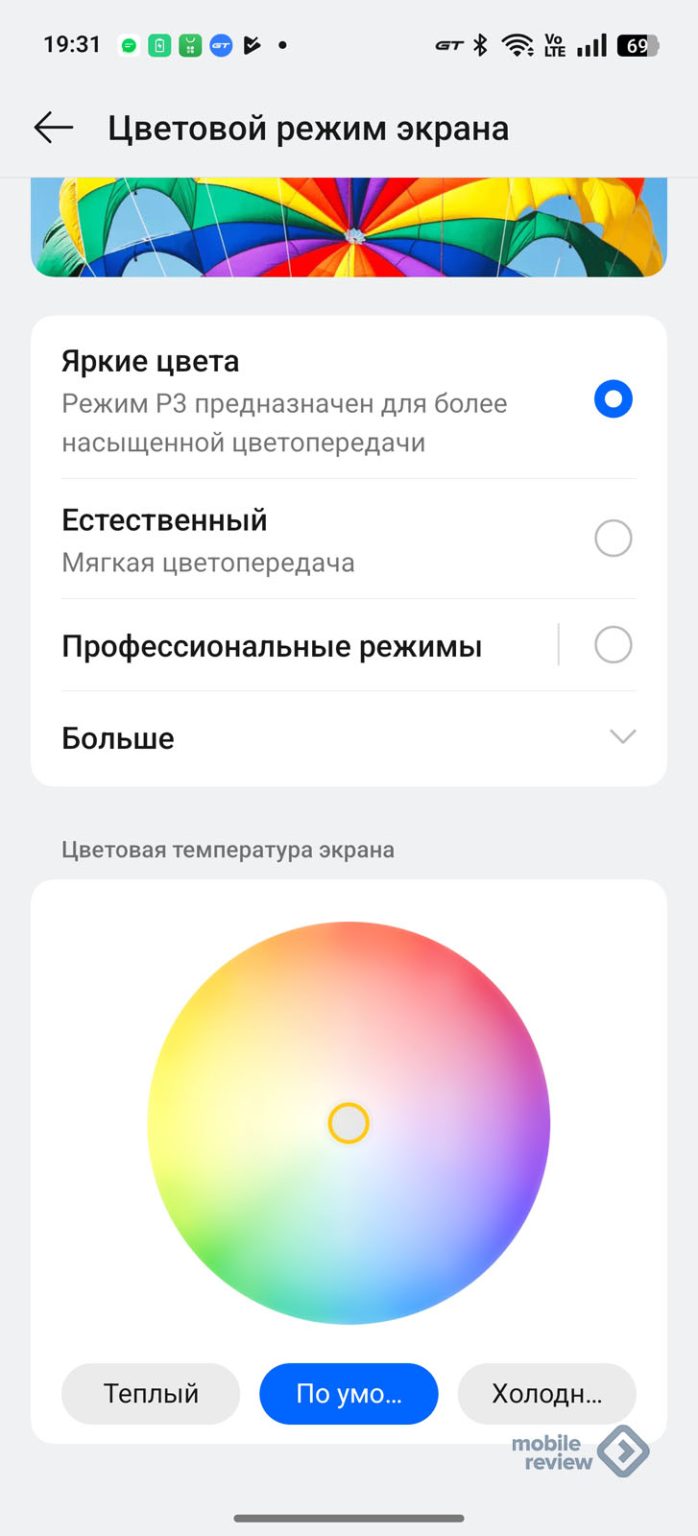Go back from the screen color mode screen
Screen dimensions: 698x1536
click(53, 128)
